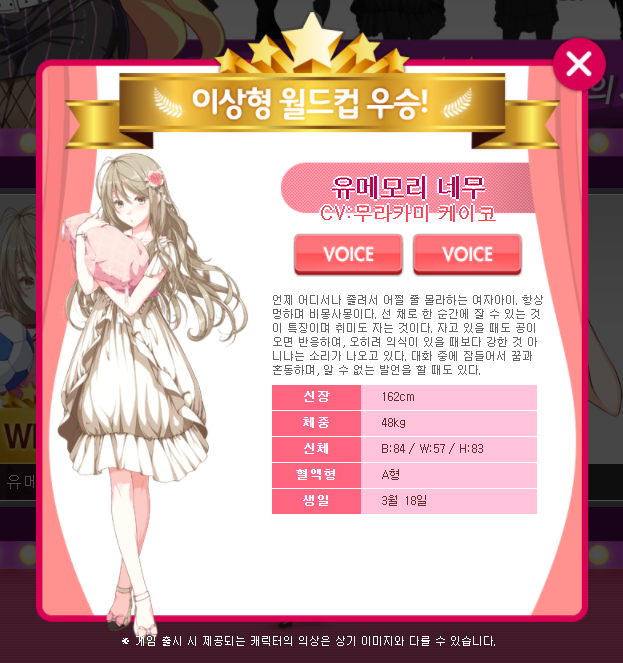Screen dimensions: 623x663
Task: Play the second VOICE sample
Action: coord(467,254)
